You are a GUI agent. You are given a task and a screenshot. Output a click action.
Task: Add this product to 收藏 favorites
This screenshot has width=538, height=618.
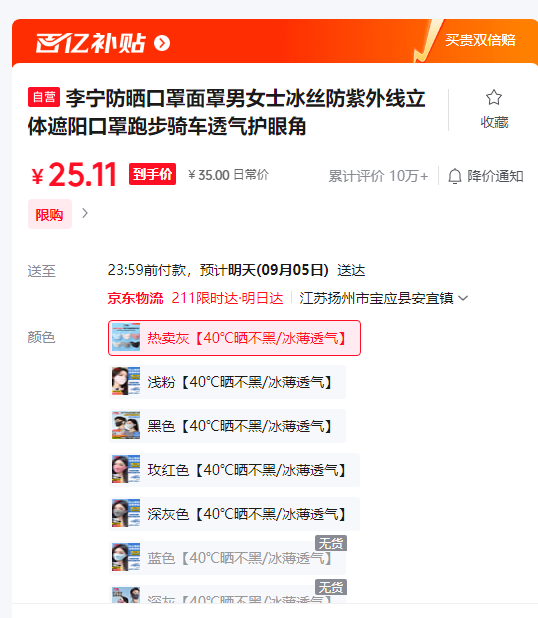tap(494, 110)
